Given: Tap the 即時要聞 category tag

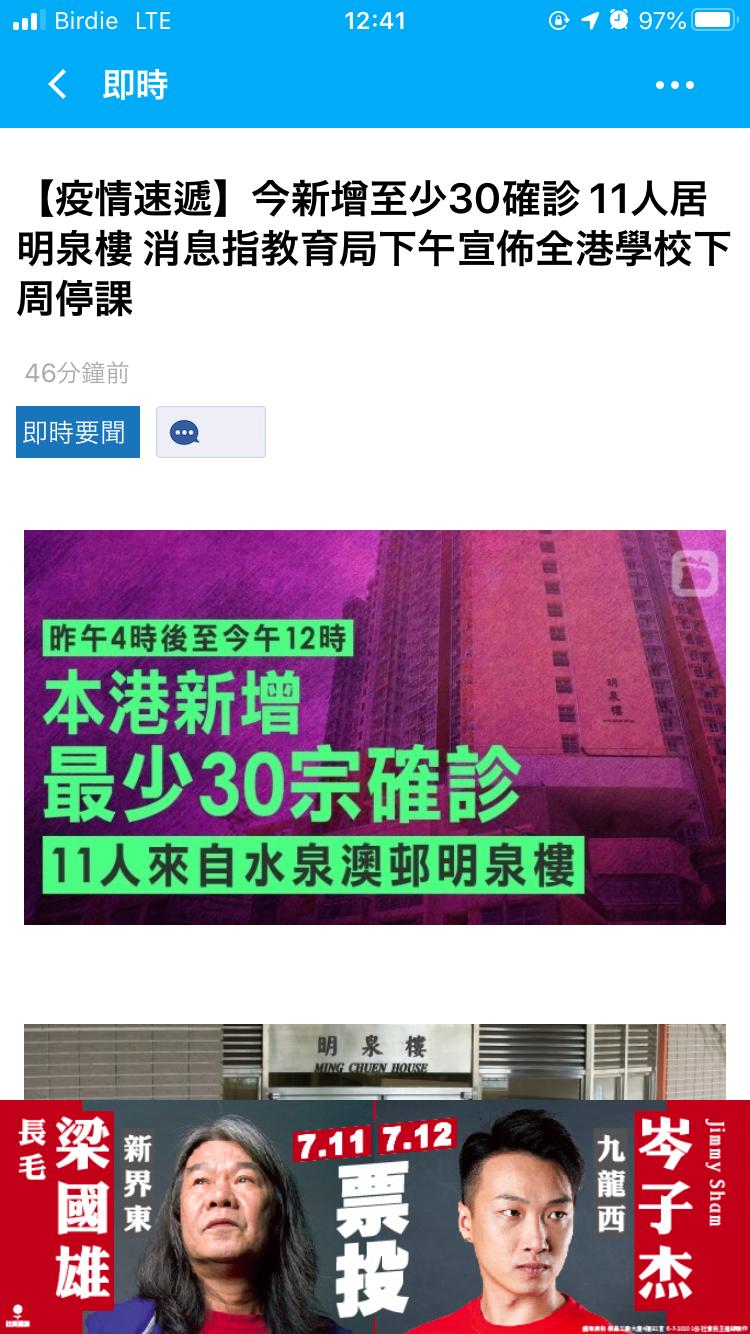Looking at the screenshot, I should 77,432.
